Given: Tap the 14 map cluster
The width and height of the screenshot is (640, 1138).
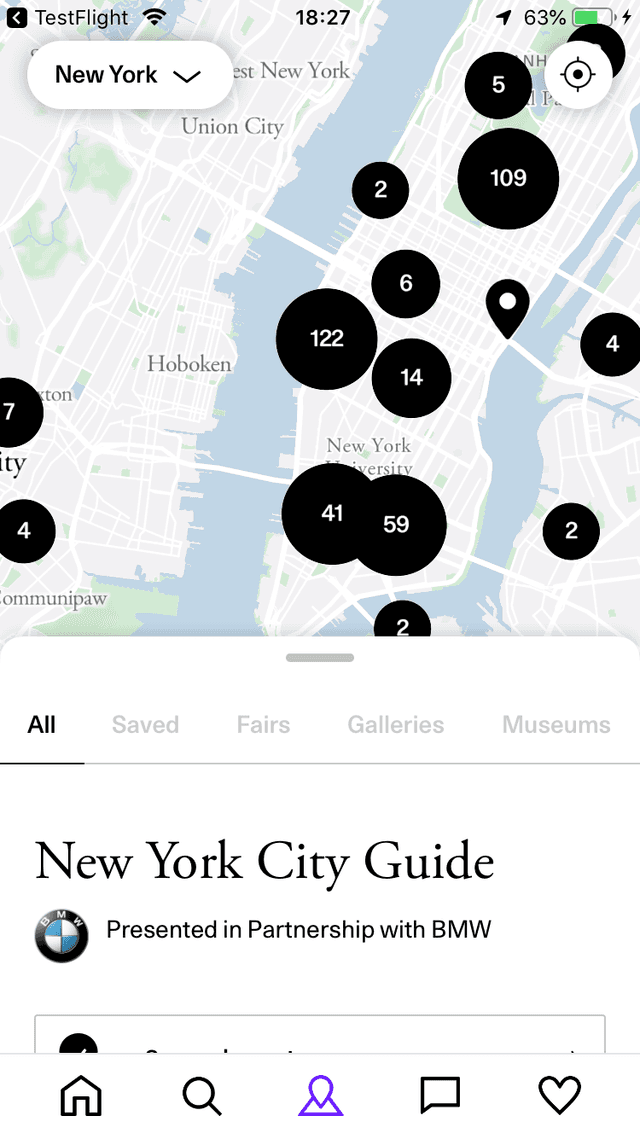Looking at the screenshot, I should pyautogui.click(x=412, y=377).
